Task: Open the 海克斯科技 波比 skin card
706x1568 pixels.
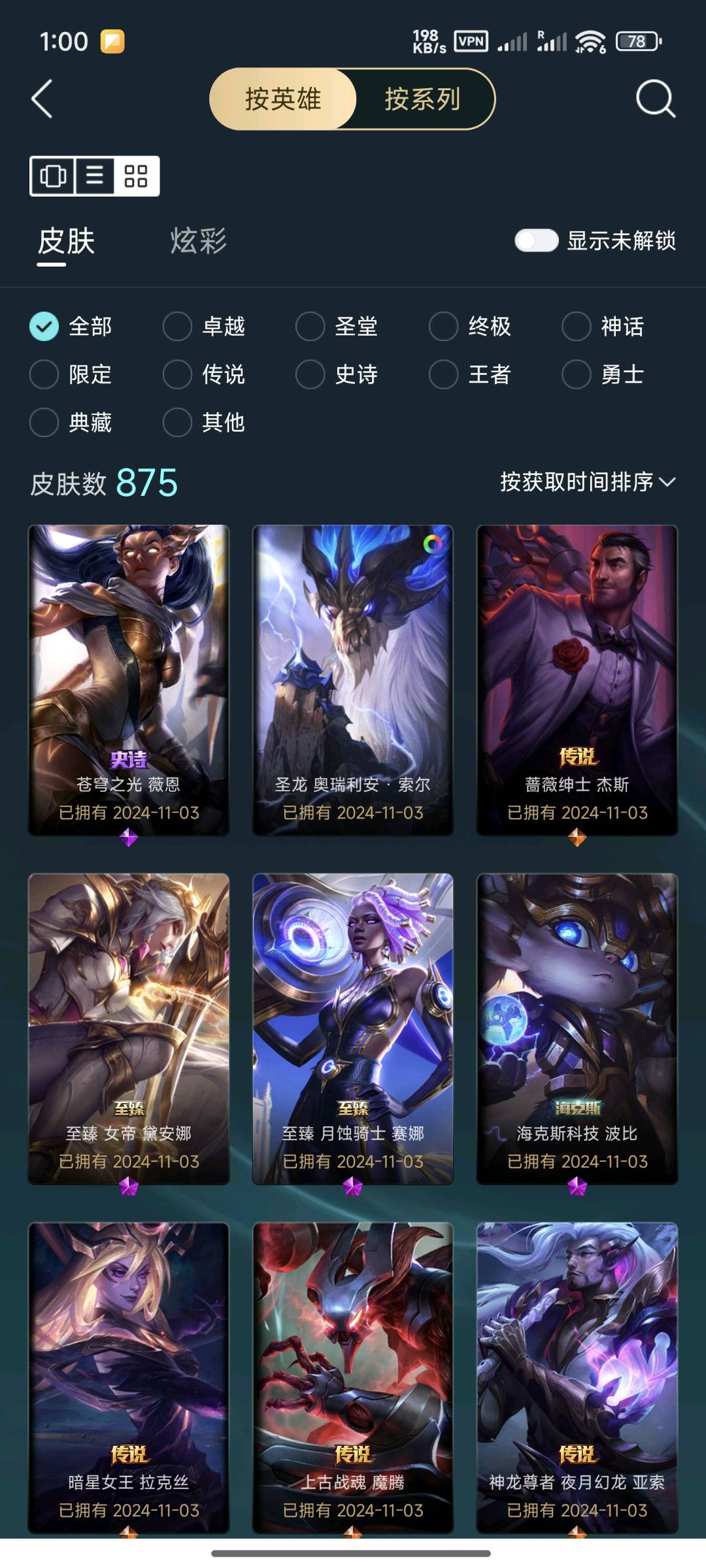Action: [x=577, y=1029]
